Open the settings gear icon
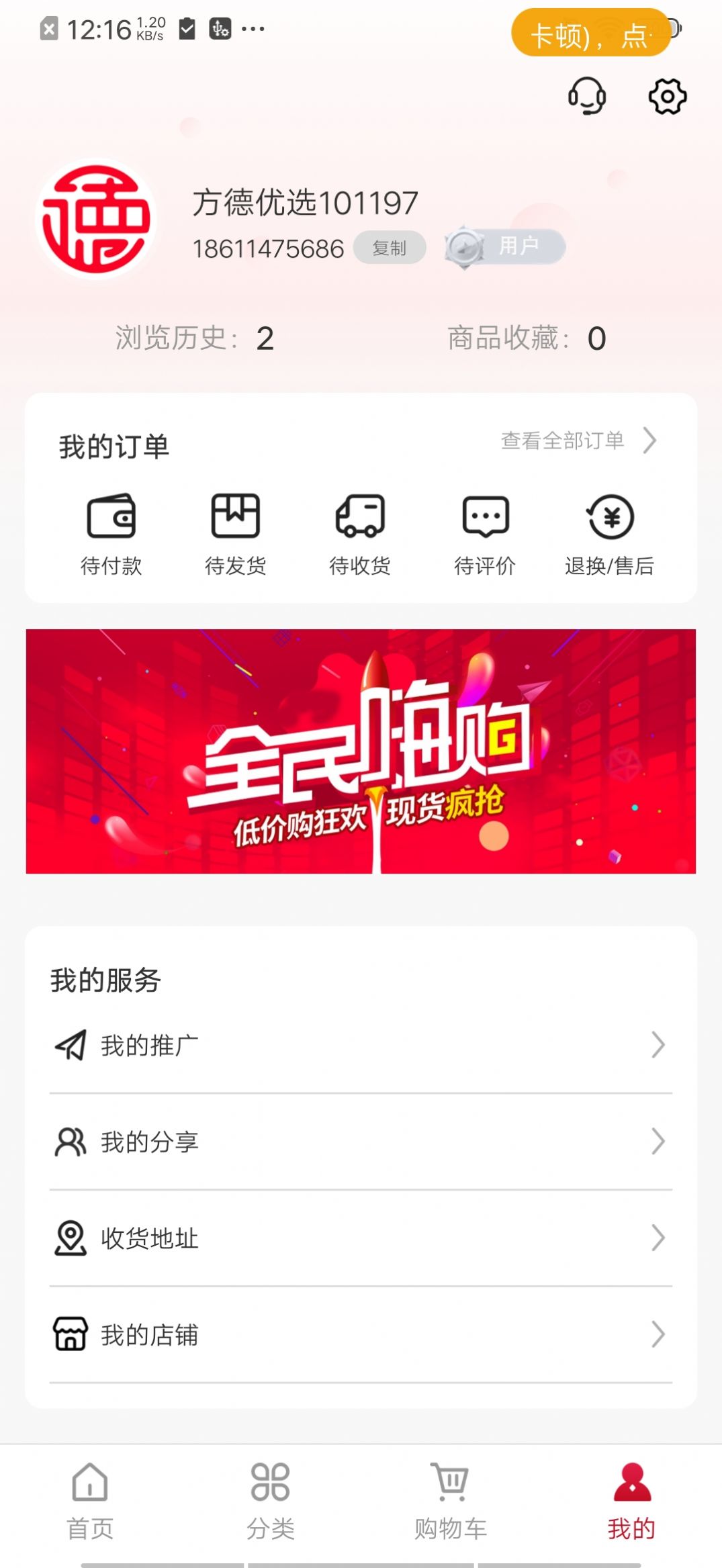Viewport: 722px width, 1568px height. click(x=666, y=96)
